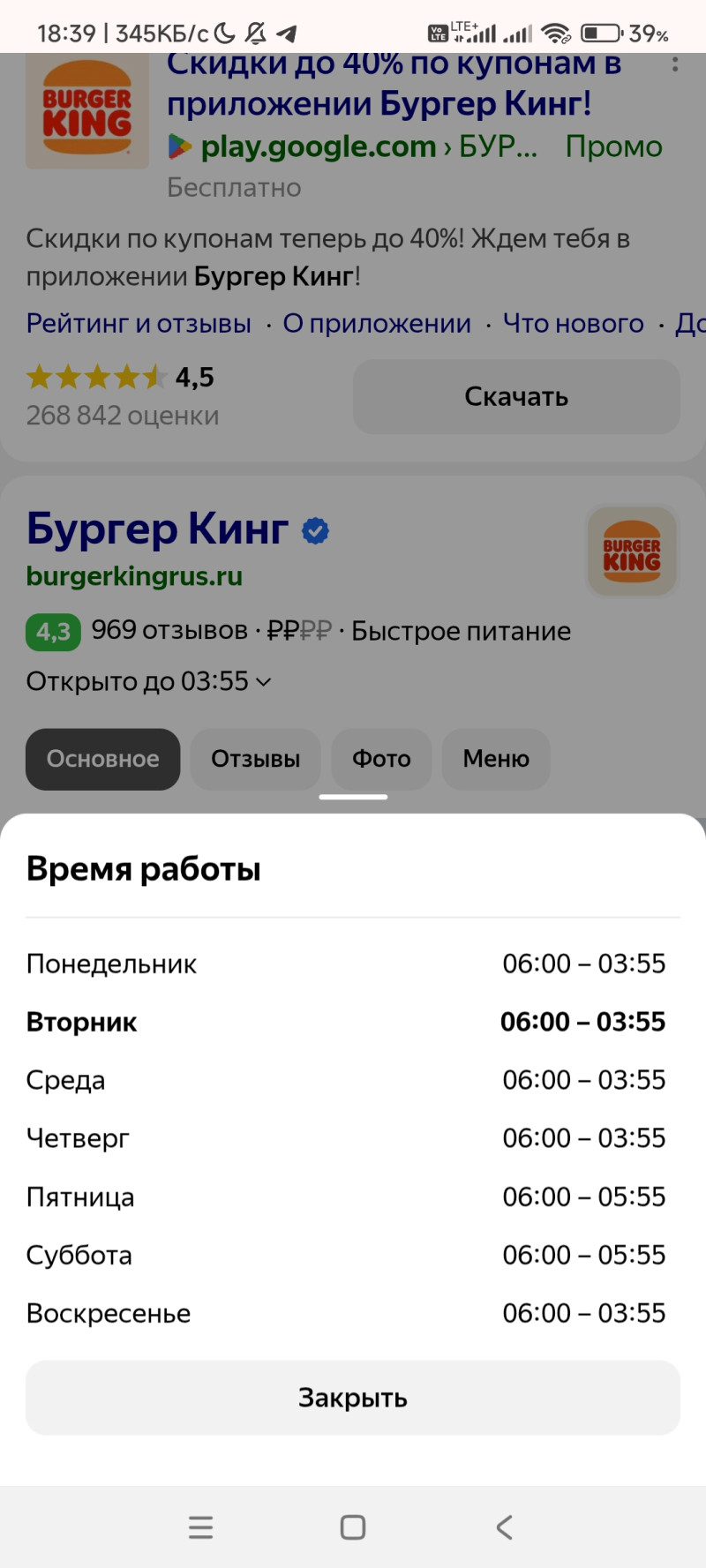
Task: Switch to the Фото tab
Action: point(381,759)
